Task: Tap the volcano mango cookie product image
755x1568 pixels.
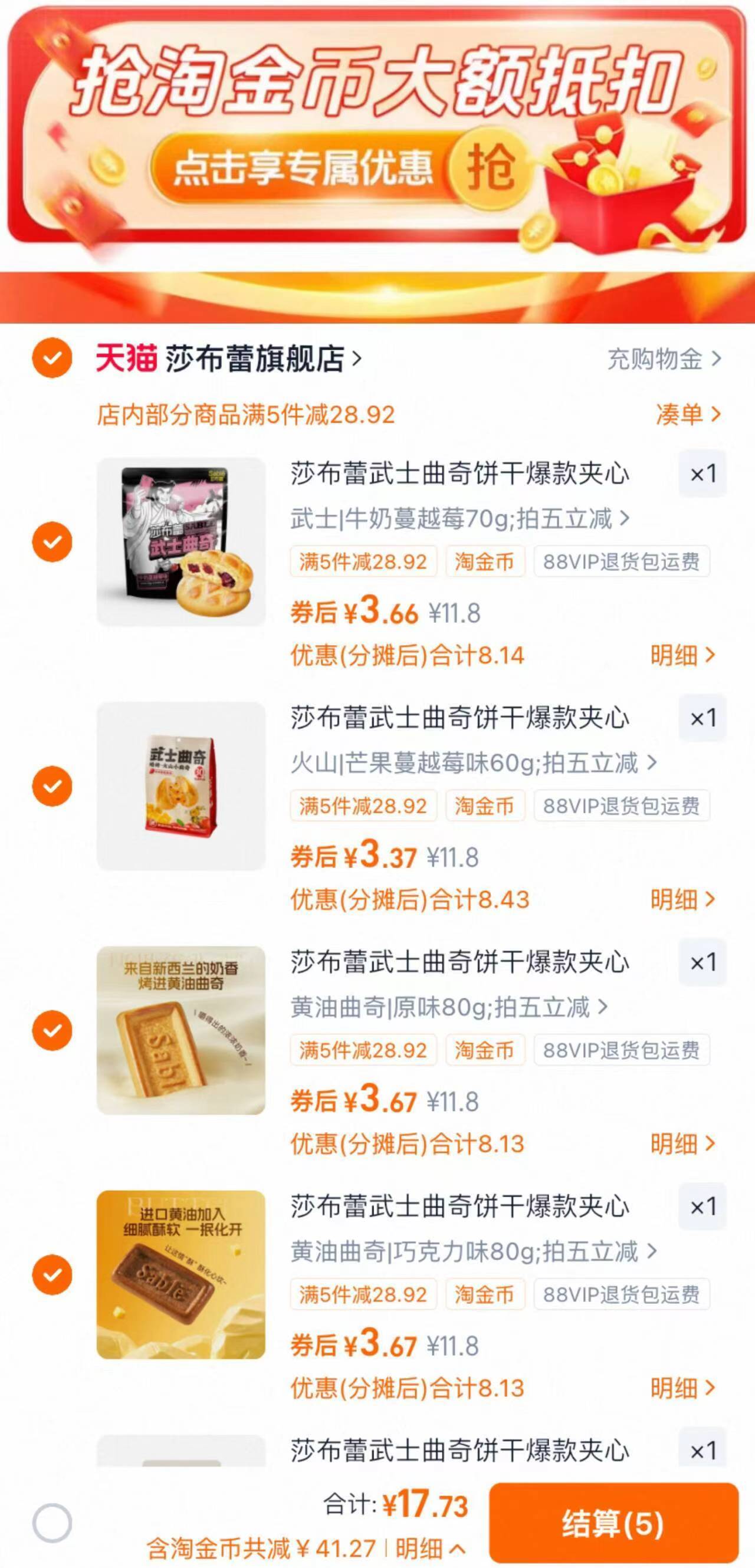Action: coord(180,785)
